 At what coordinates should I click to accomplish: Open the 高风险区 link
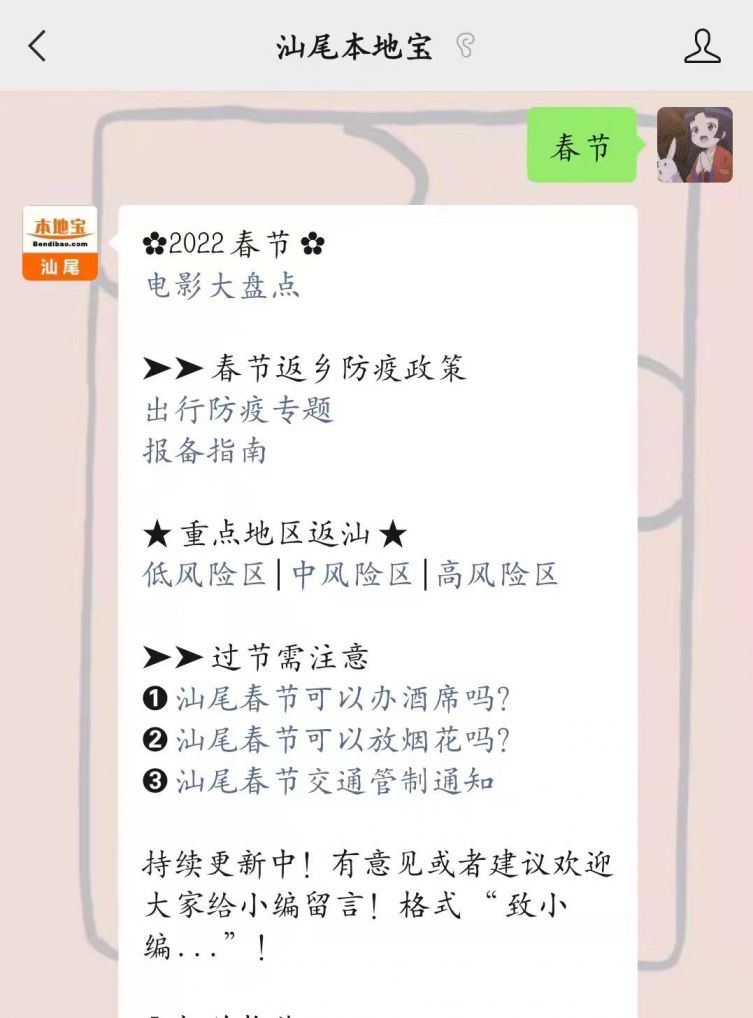(496, 574)
